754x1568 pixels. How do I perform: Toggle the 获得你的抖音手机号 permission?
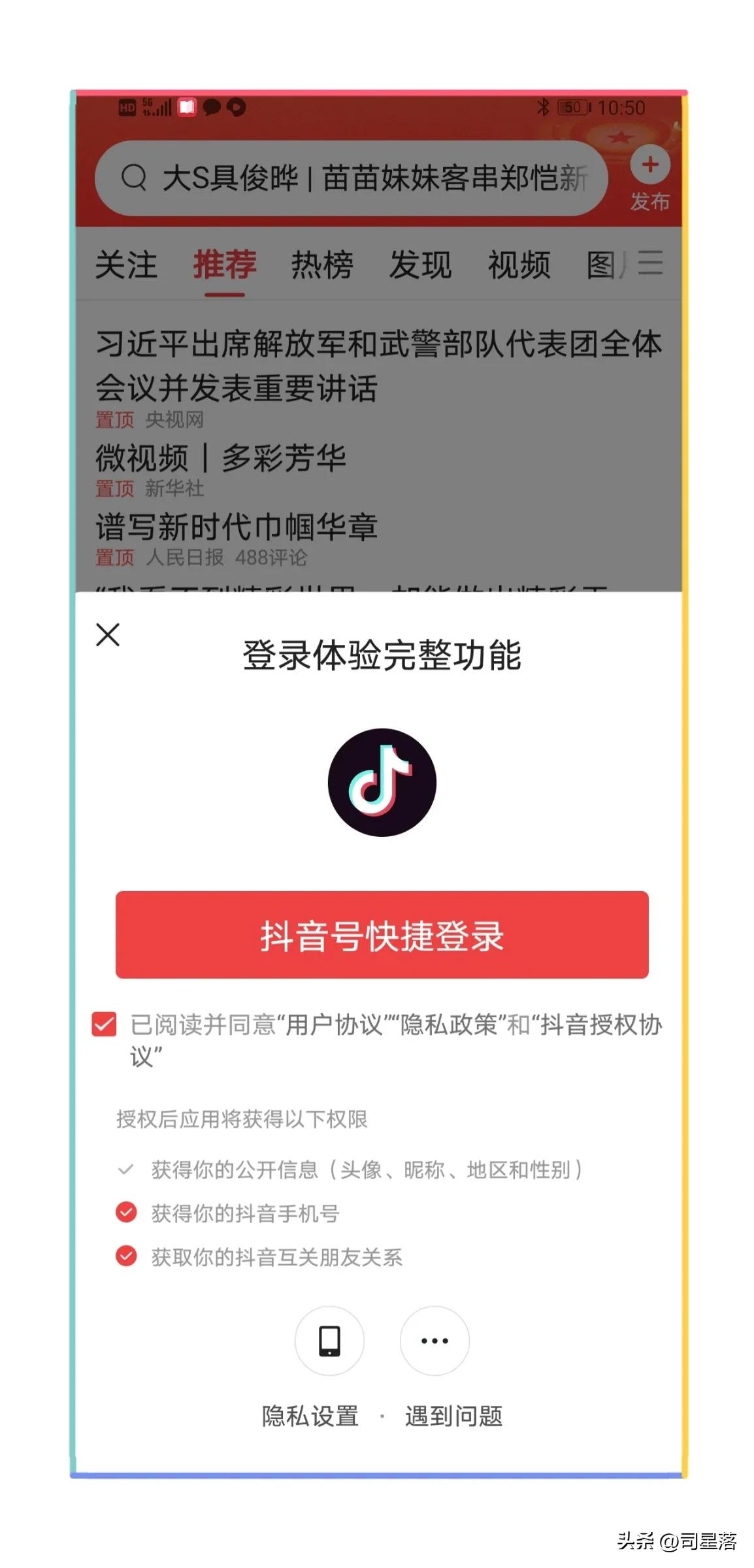125,1213
